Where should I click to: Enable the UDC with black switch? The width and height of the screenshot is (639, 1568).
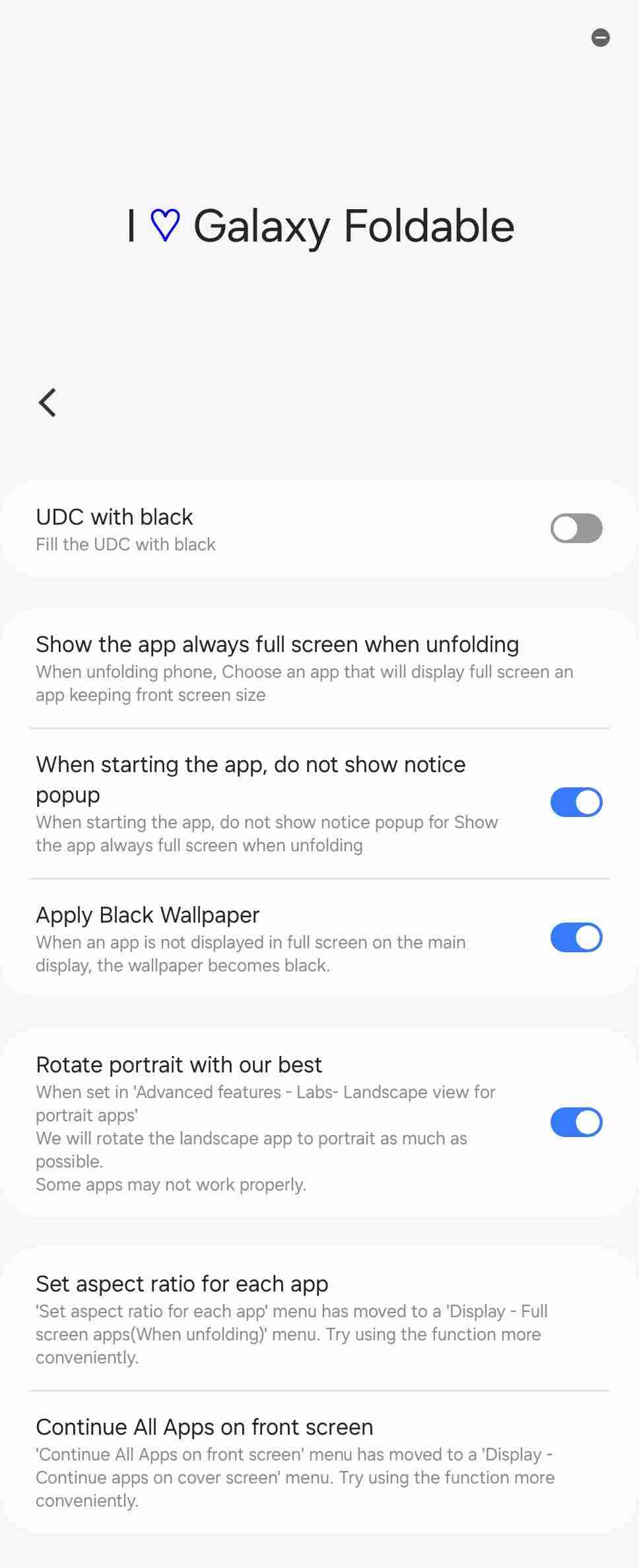576,529
